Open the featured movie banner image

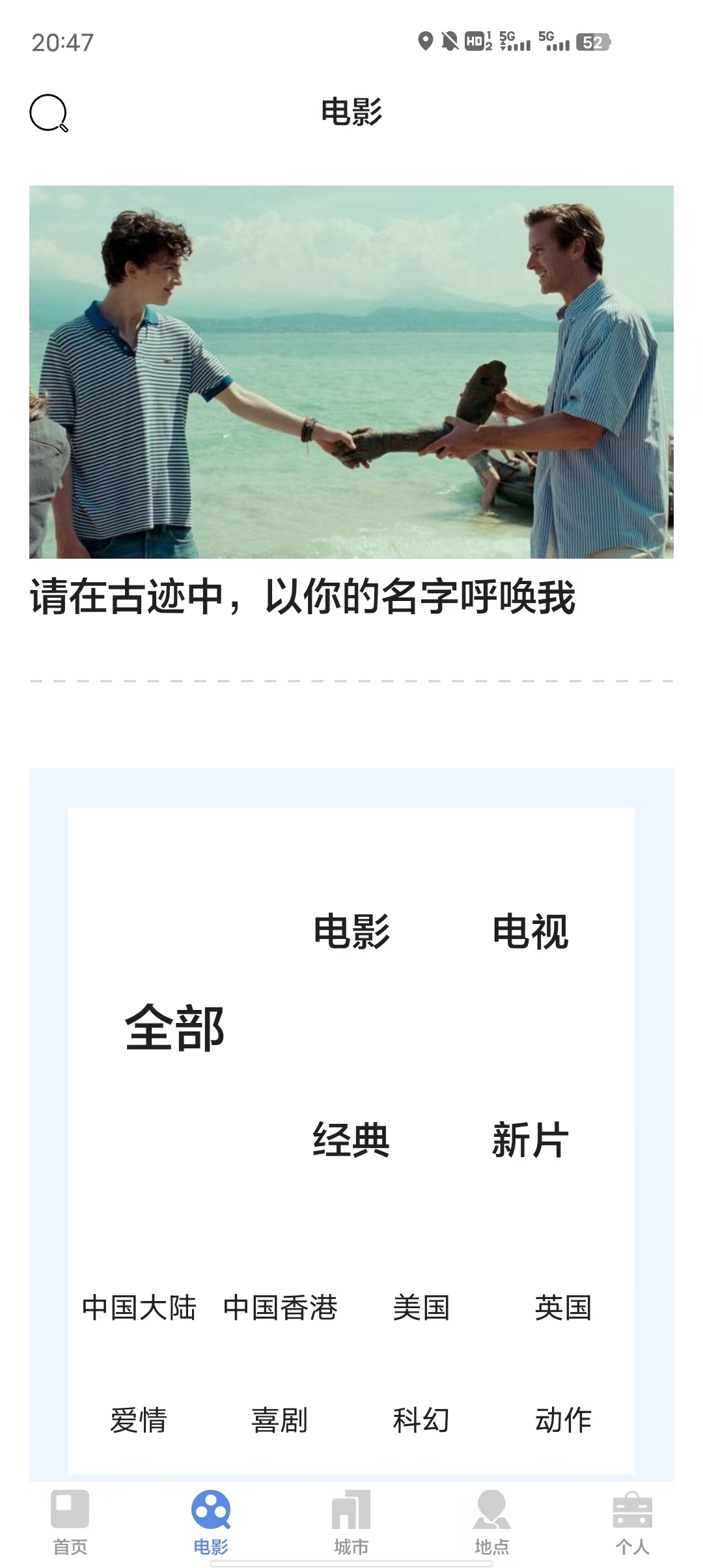point(351,372)
